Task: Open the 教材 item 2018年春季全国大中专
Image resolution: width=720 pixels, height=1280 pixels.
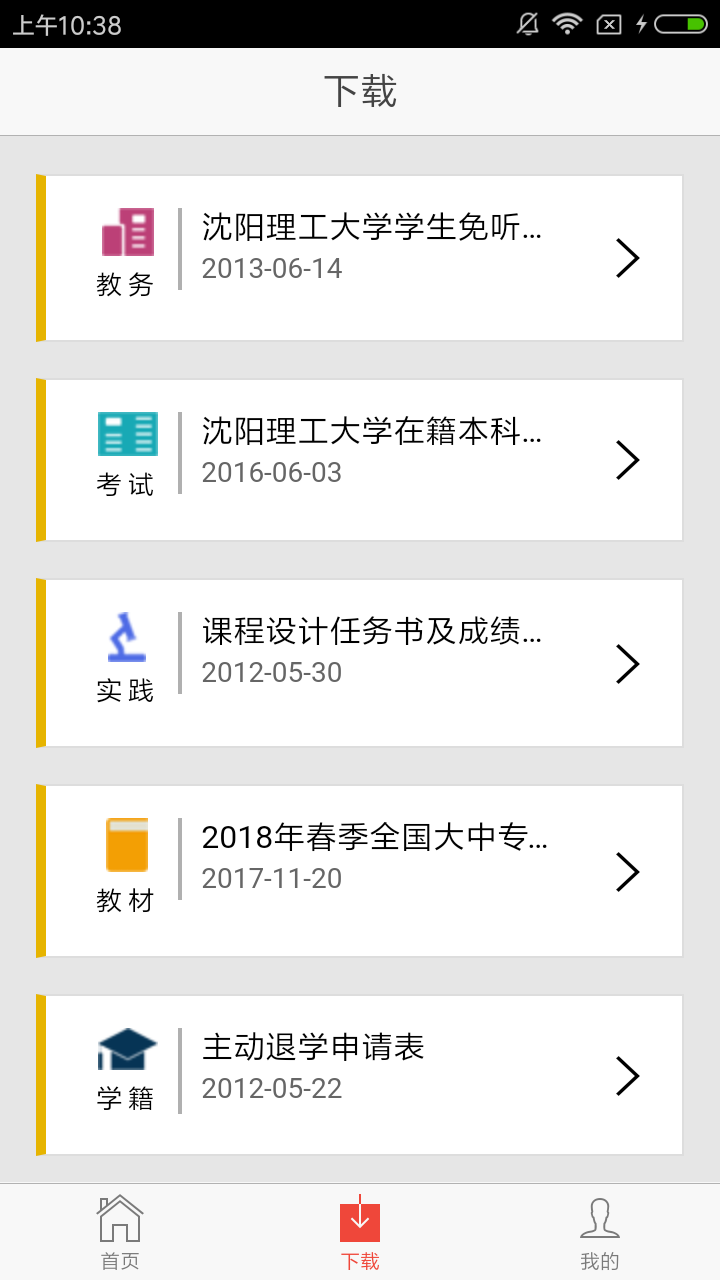Action: pyautogui.click(x=360, y=871)
